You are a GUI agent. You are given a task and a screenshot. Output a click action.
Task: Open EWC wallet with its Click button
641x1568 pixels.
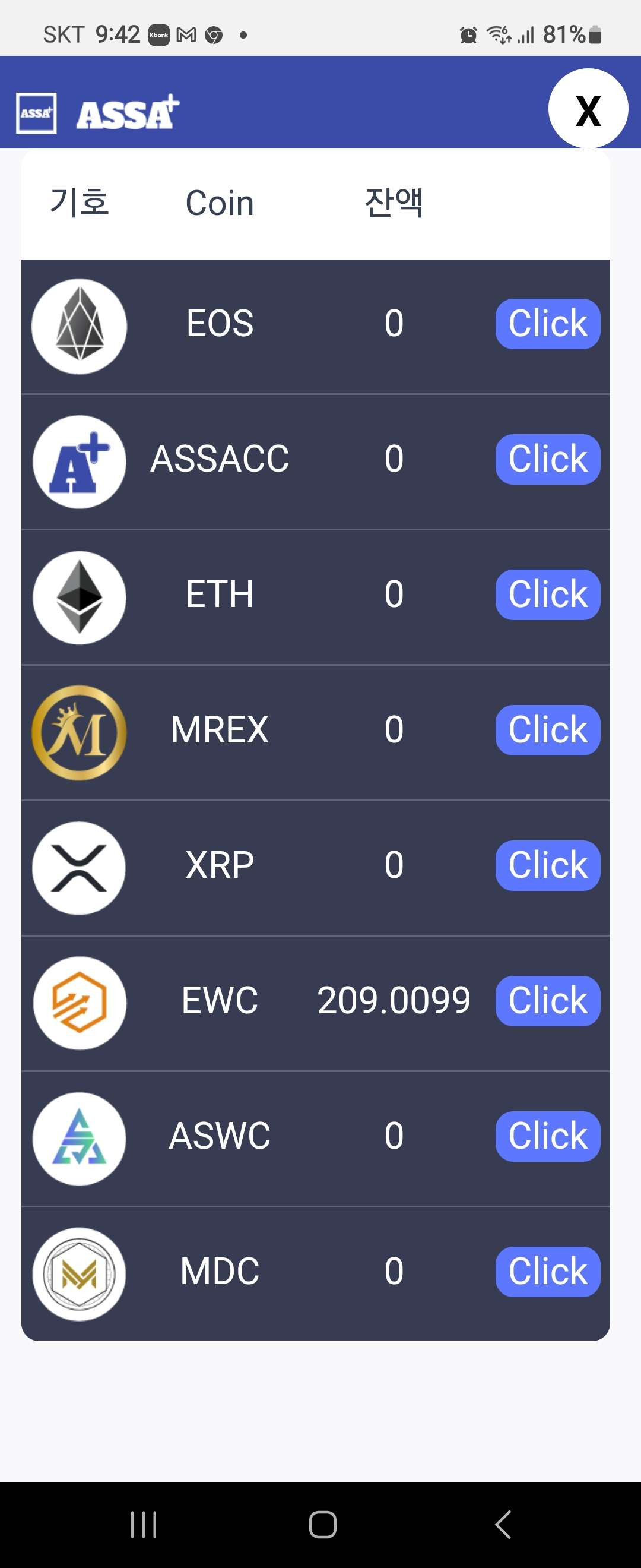[x=547, y=1001]
